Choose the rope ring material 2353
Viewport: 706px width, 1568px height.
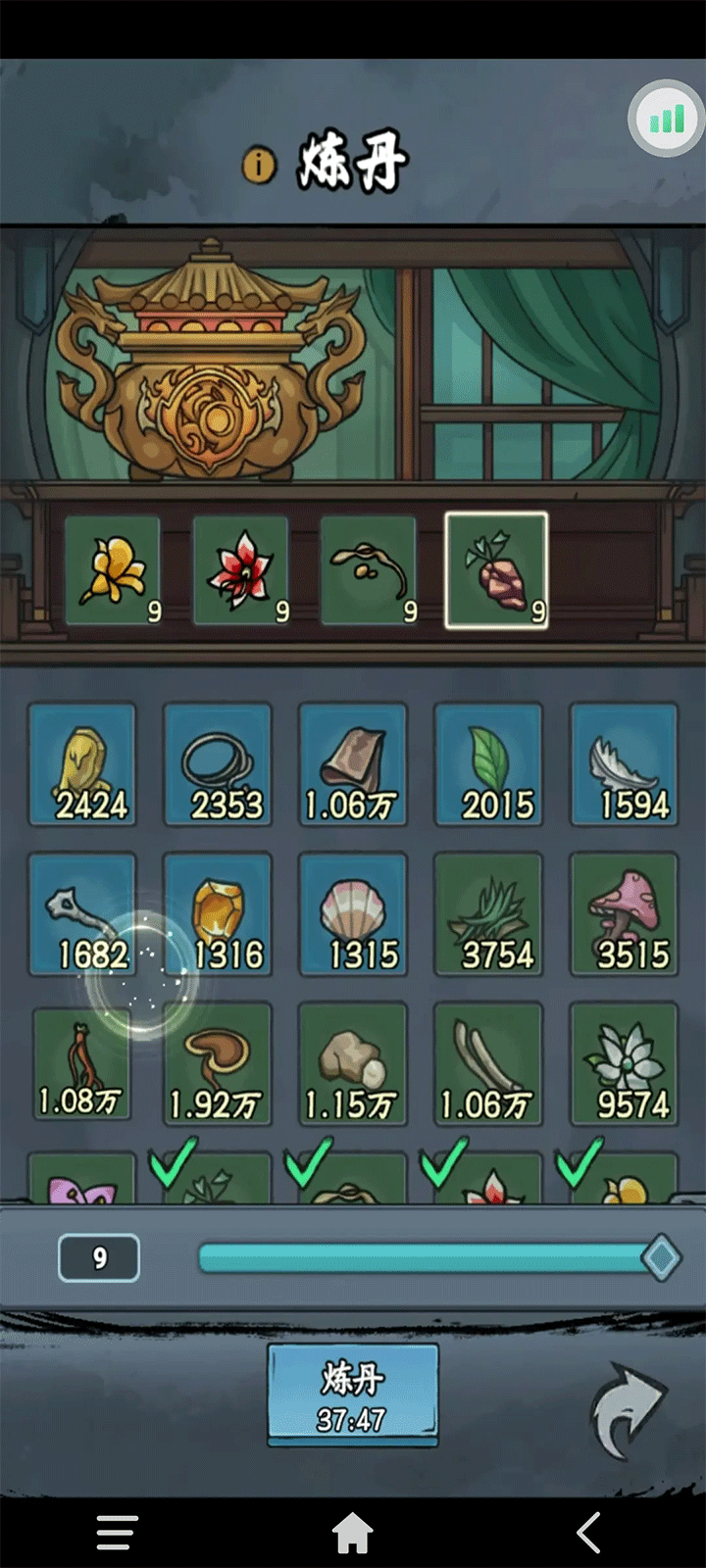[218, 764]
